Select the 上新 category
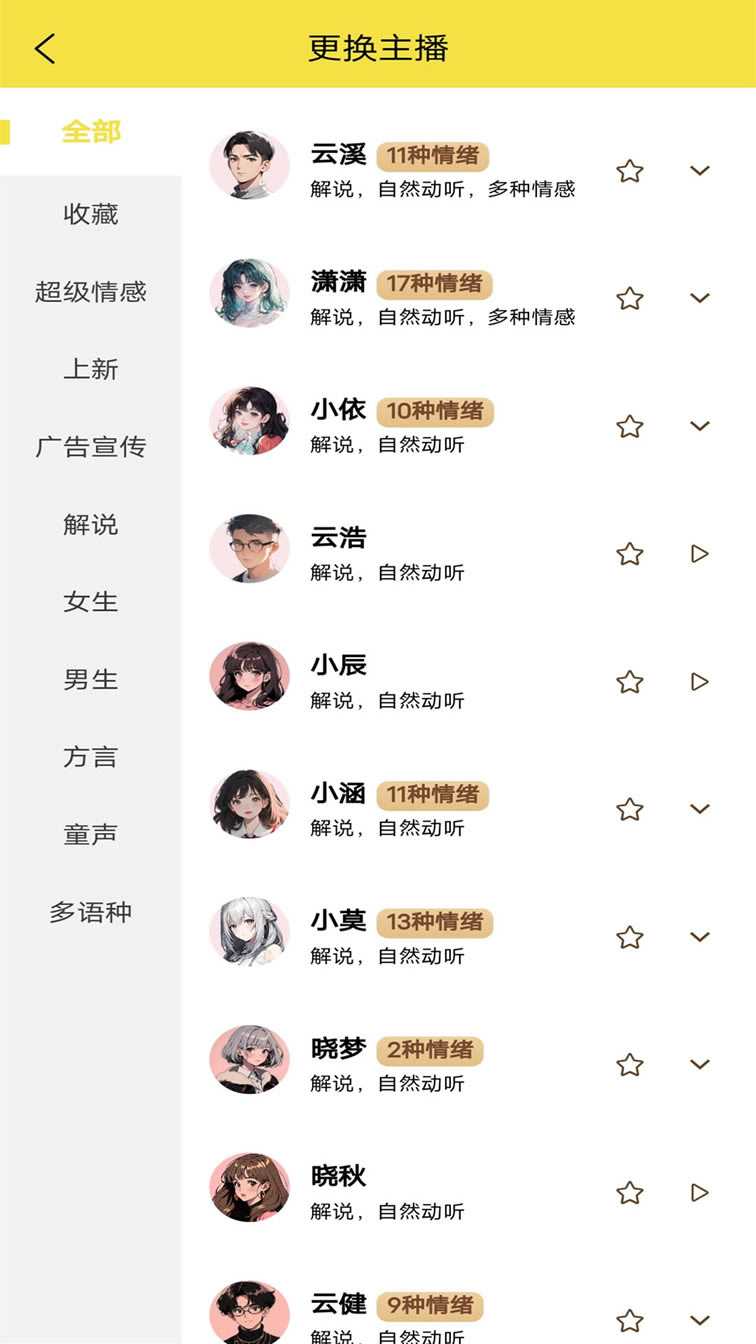Screen dimensions: 756x1344 (x=91, y=369)
